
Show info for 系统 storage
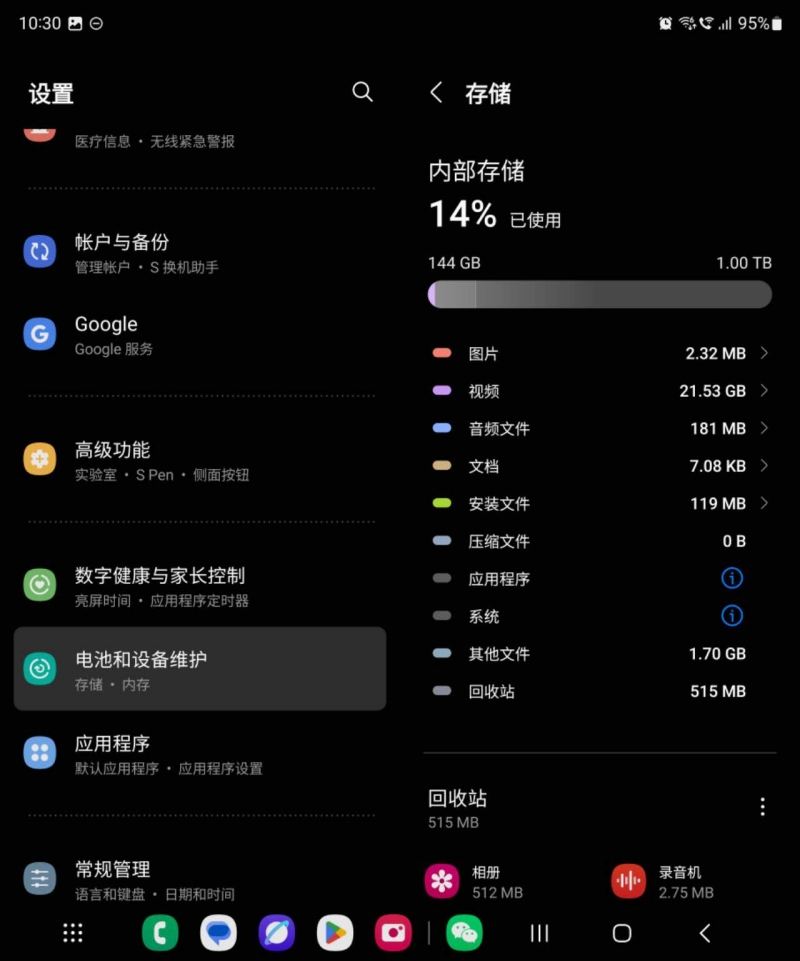[732, 616]
